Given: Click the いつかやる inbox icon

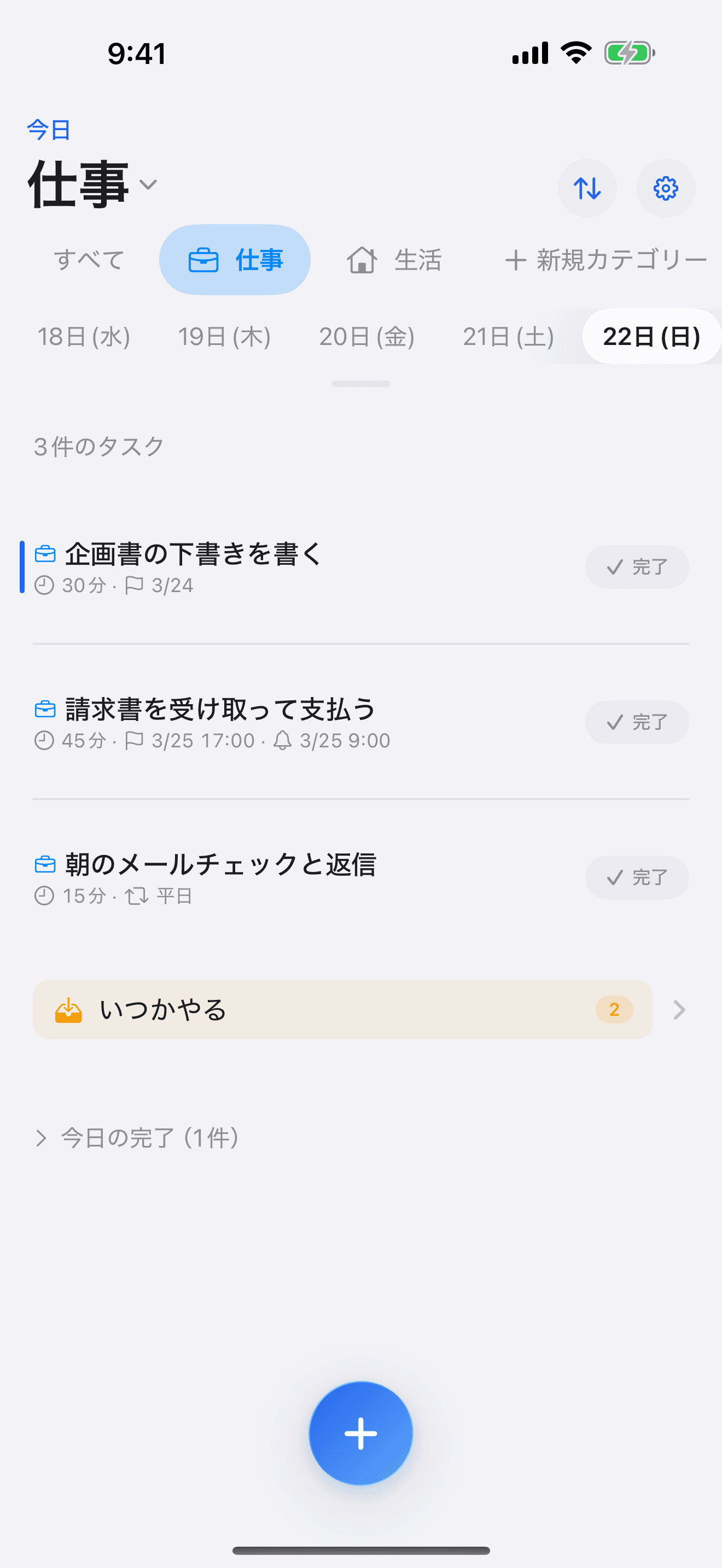Looking at the screenshot, I should coord(70,1009).
